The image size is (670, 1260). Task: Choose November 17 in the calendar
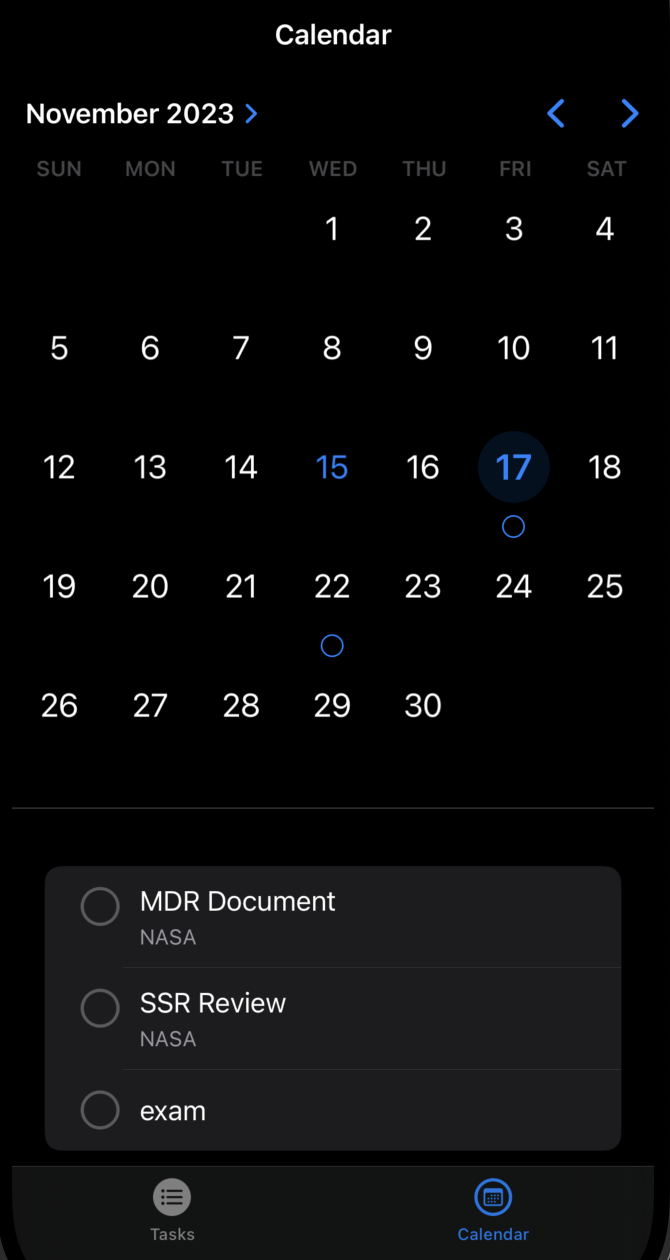(514, 467)
